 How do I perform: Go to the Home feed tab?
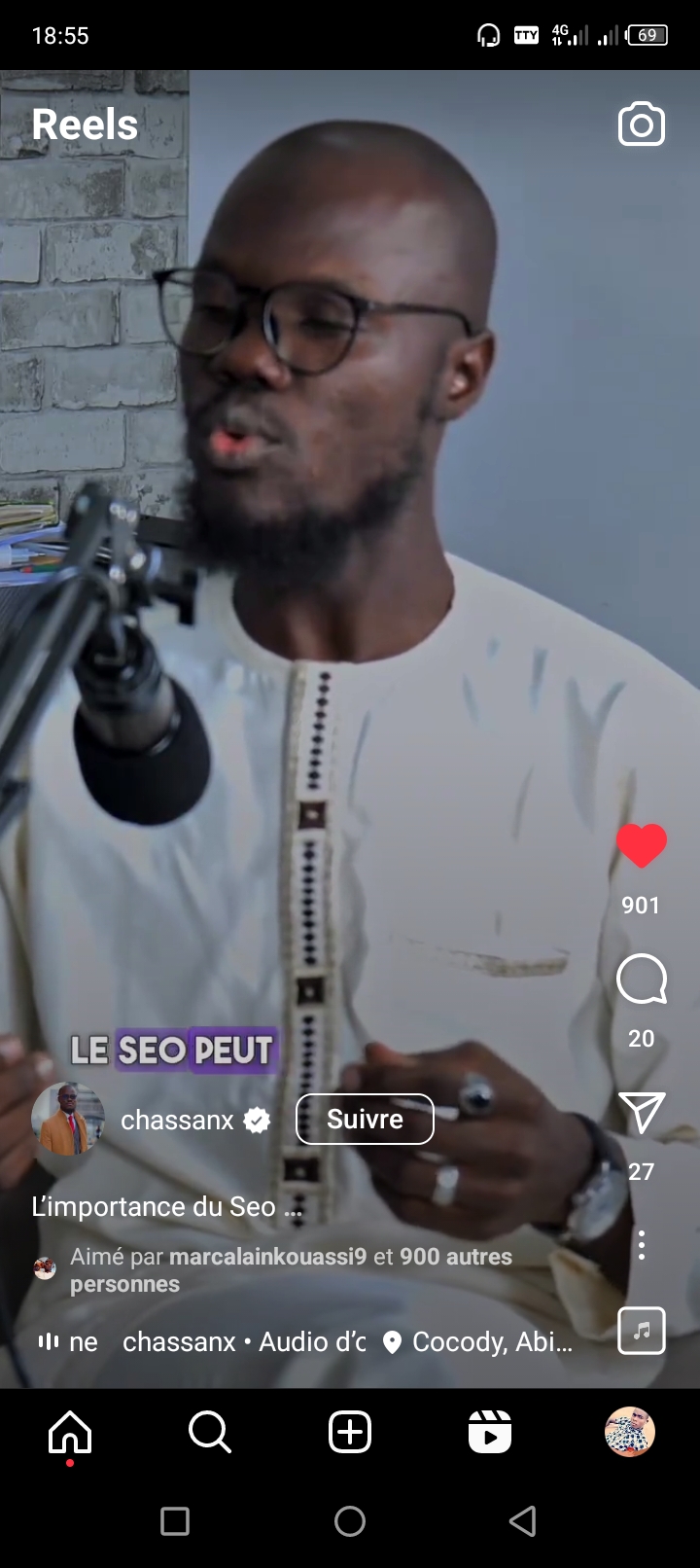click(70, 1432)
